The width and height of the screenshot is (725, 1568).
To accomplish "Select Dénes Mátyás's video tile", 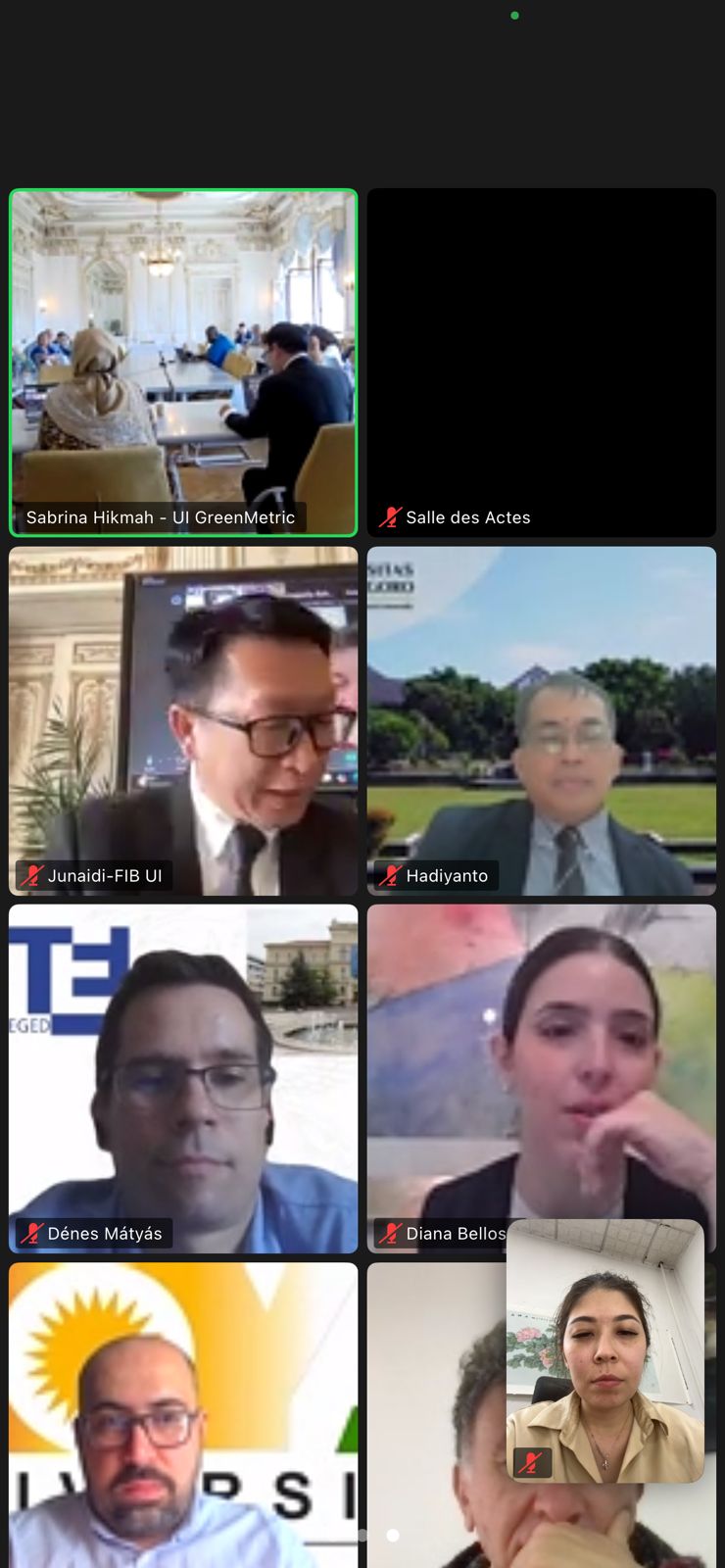I will coord(183,1078).
